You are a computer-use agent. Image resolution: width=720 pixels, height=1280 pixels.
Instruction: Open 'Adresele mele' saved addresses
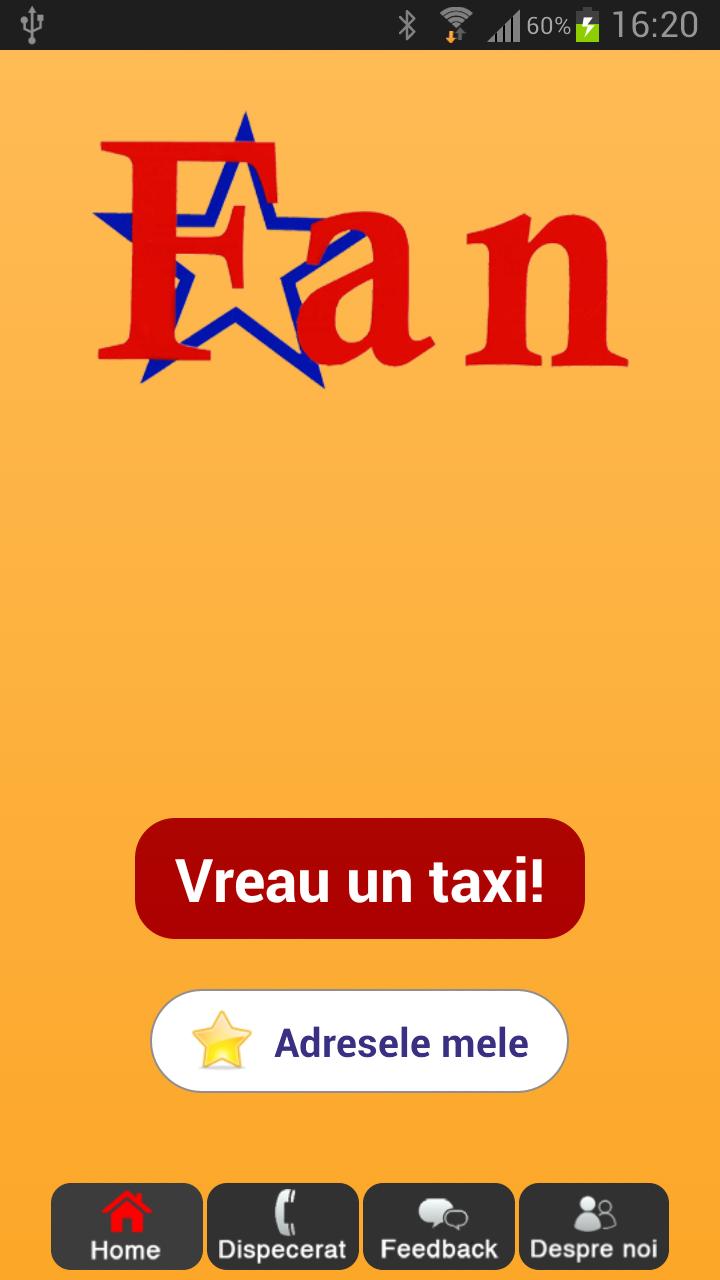point(360,1042)
